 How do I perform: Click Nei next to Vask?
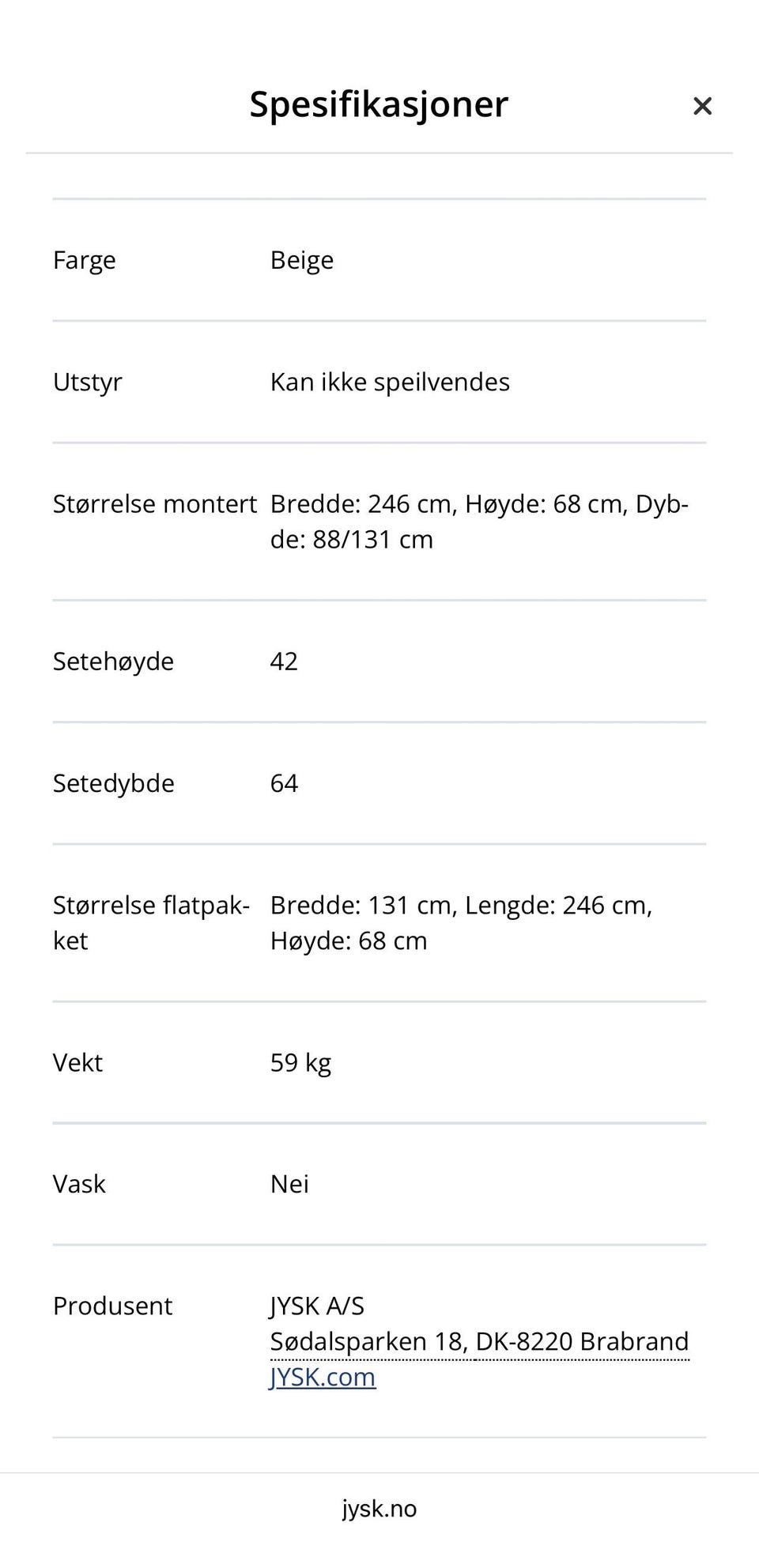pyautogui.click(x=289, y=1183)
